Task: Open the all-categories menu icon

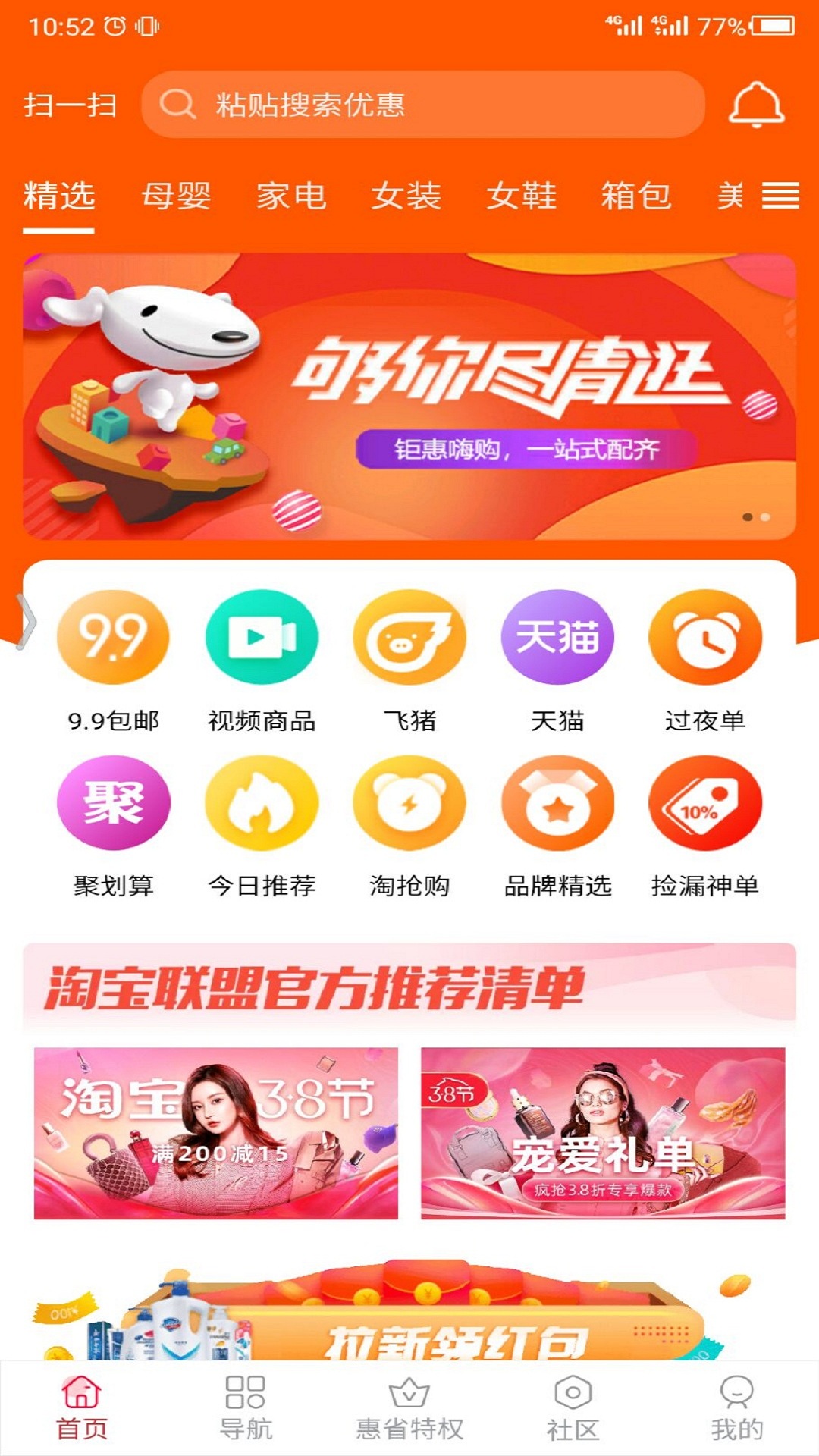Action: pos(780,196)
